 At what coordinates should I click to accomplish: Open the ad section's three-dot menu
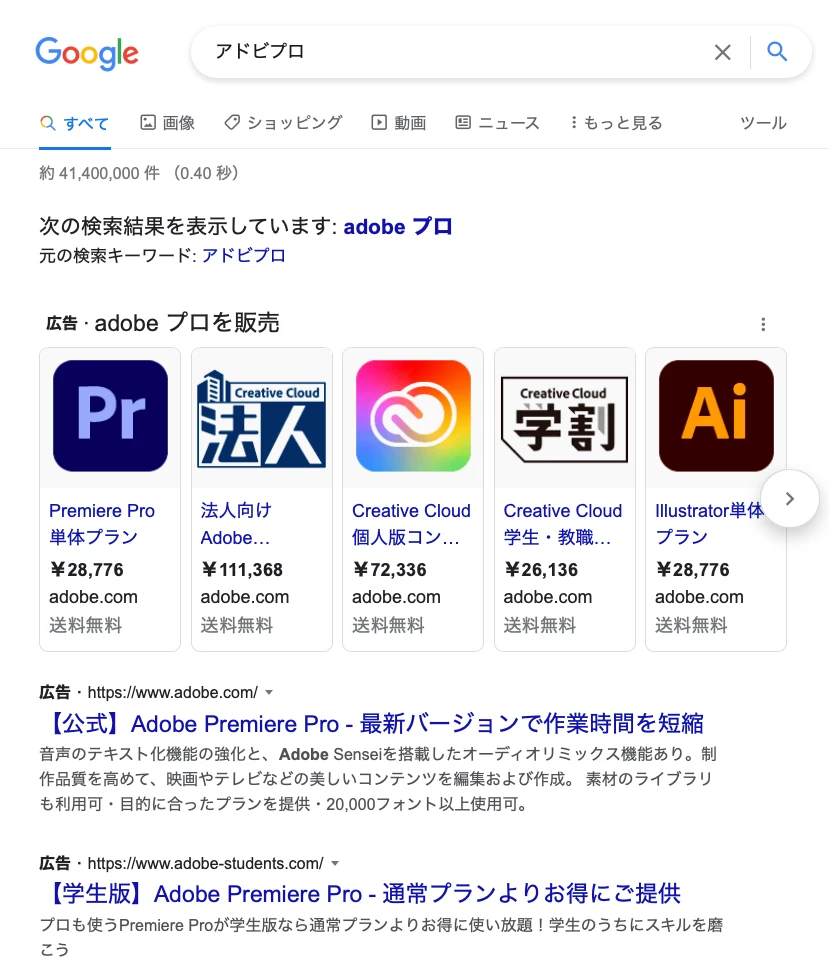coord(763,324)
